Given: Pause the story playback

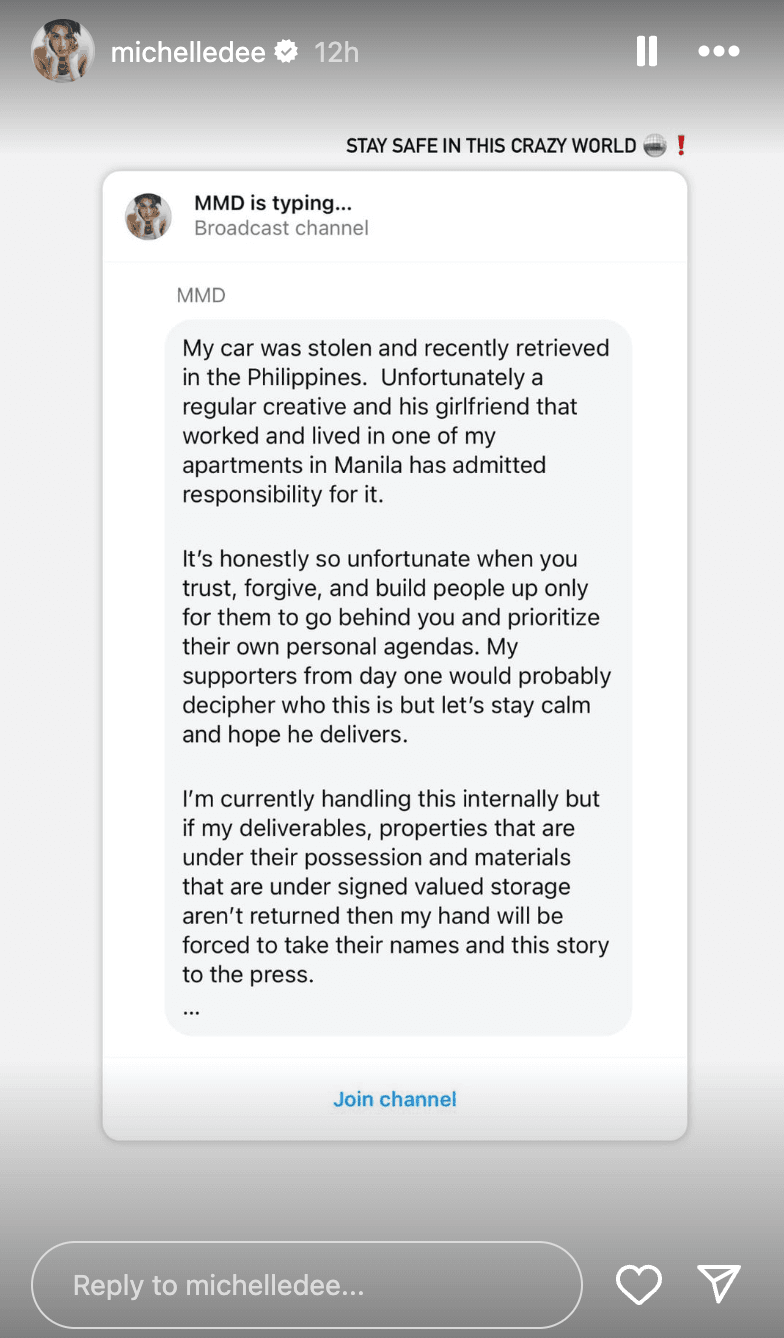Looking at the screenshot, I should 647,51.
